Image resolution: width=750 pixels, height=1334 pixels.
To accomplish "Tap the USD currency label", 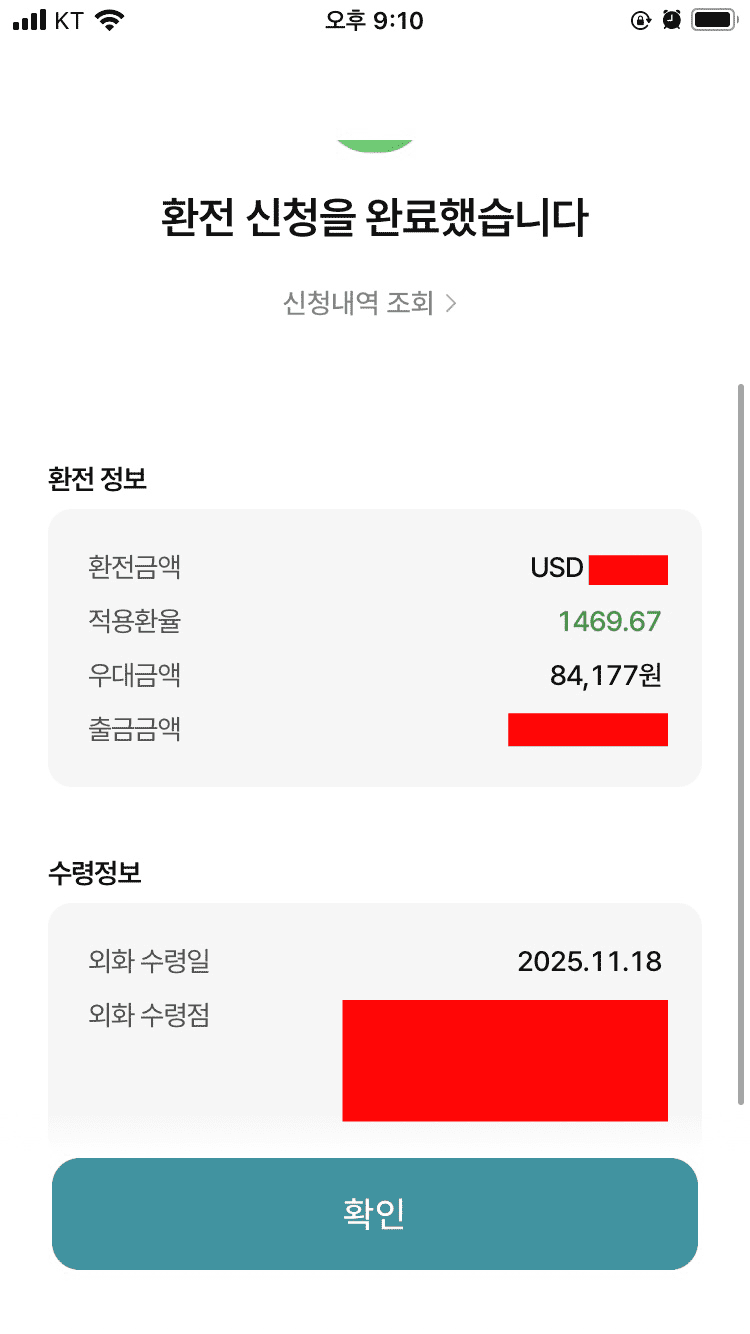I will click(x=556, y=567).
